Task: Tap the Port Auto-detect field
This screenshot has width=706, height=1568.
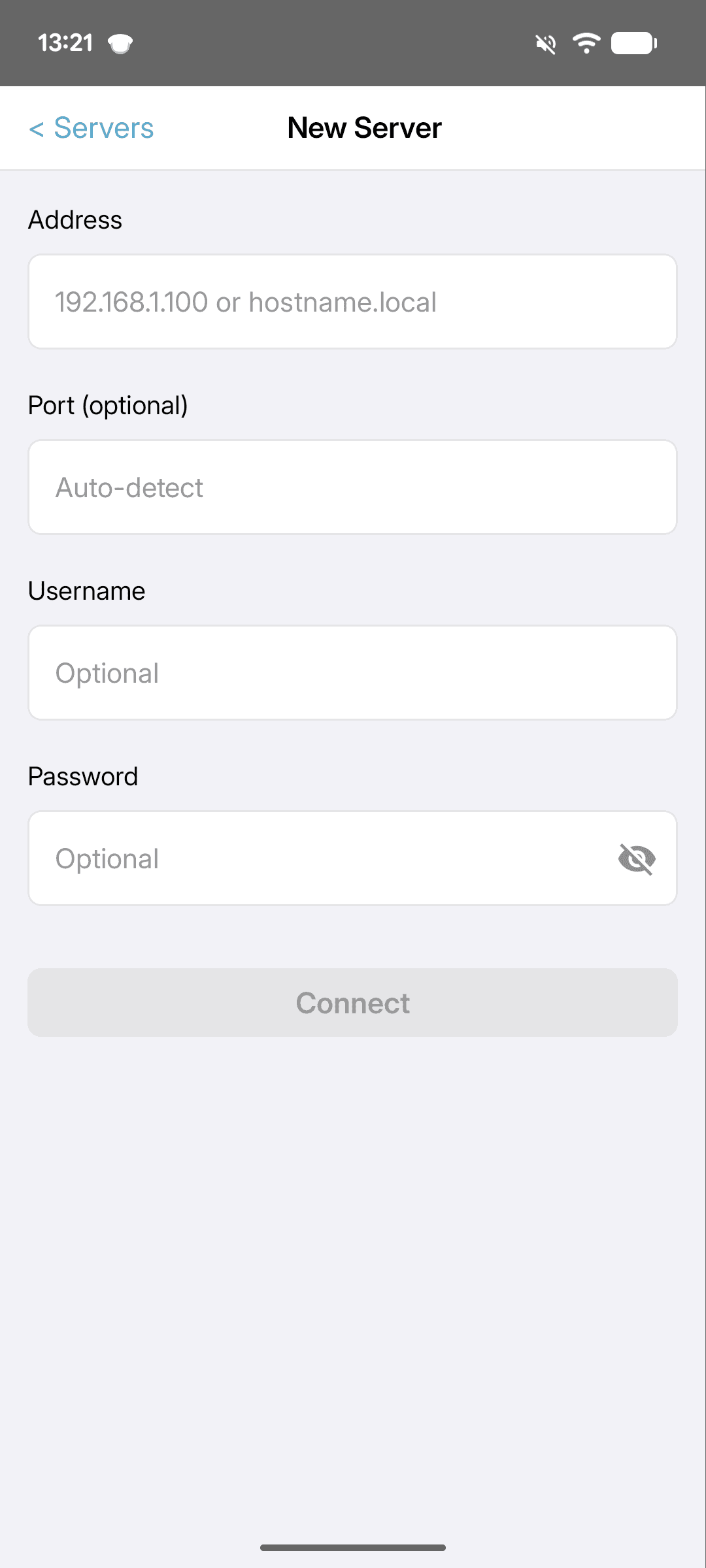Action: coord(353,487)
